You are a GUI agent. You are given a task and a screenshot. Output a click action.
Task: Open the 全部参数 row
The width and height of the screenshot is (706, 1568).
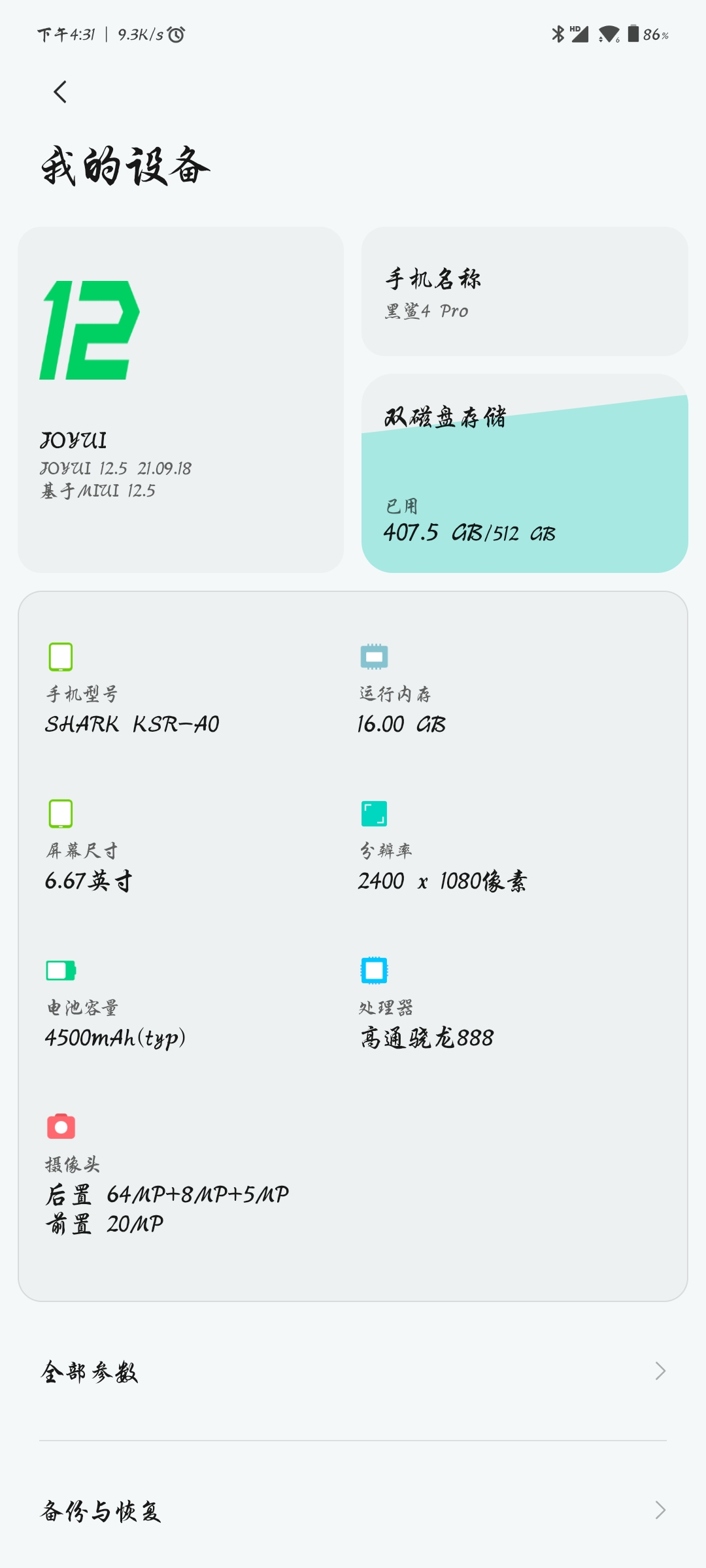353,1371
